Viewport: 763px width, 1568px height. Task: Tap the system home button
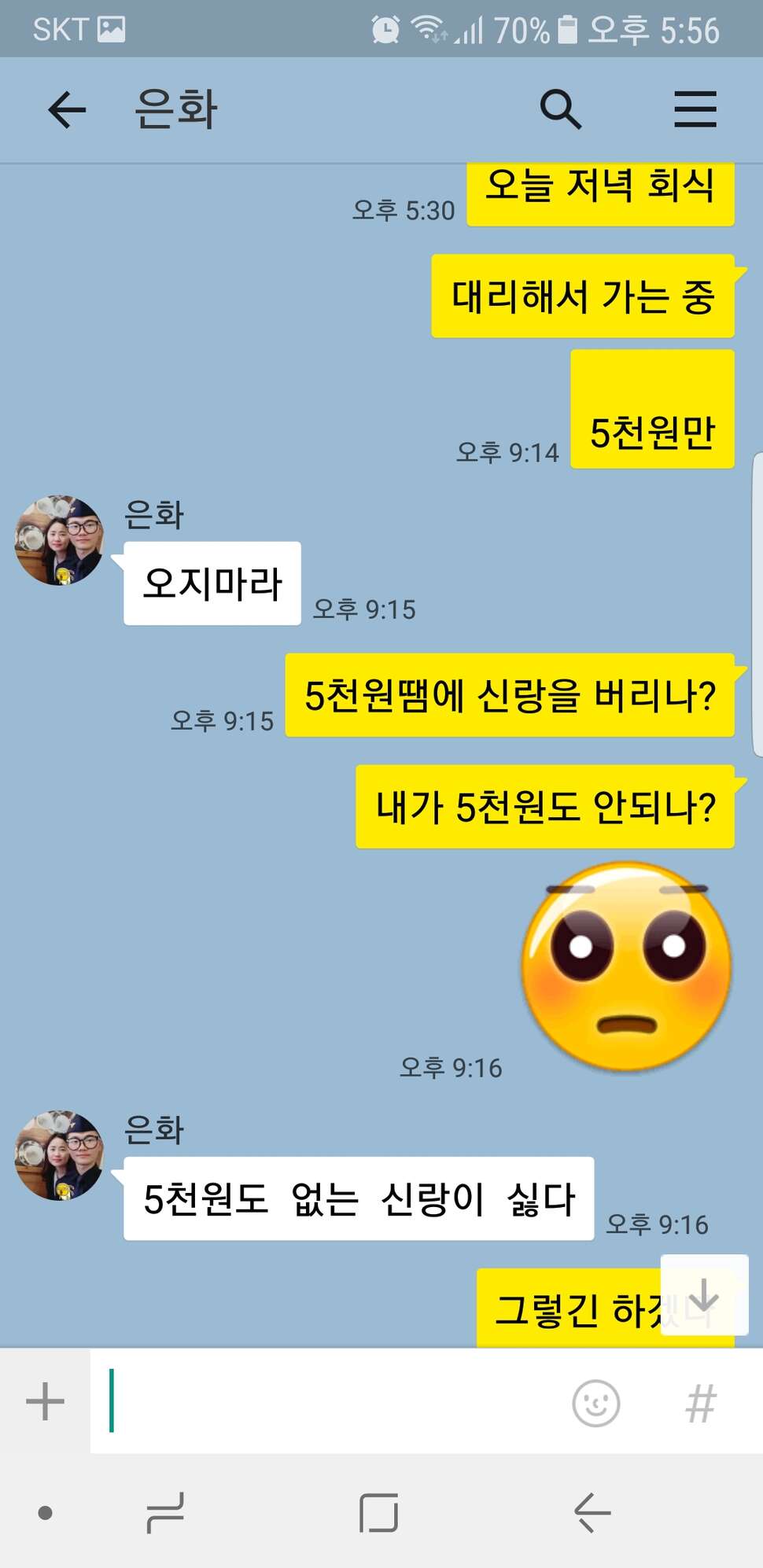(378, 1512)
